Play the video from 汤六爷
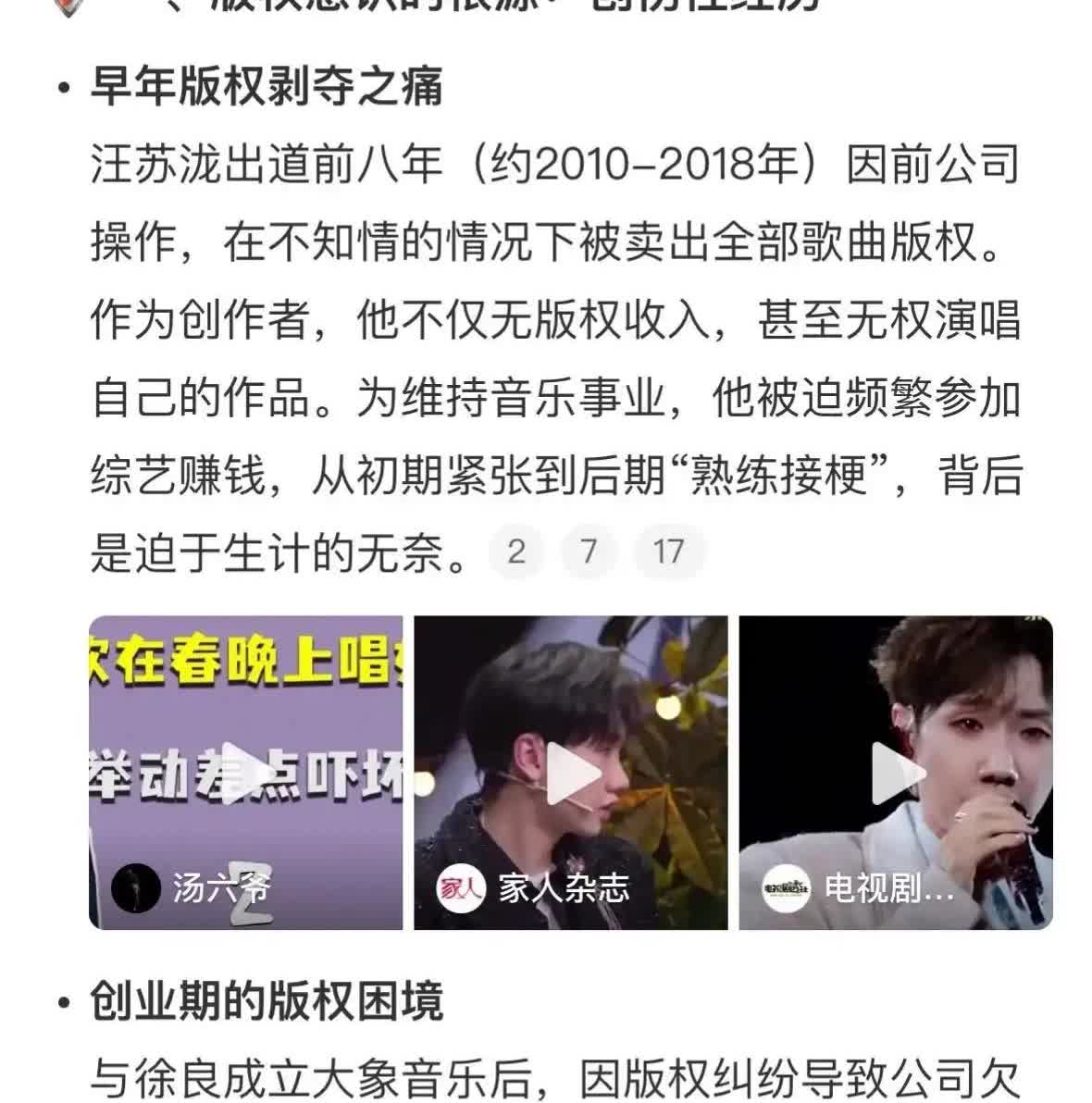This screenshot has width=1092, height=1103. tap(245, 773)
